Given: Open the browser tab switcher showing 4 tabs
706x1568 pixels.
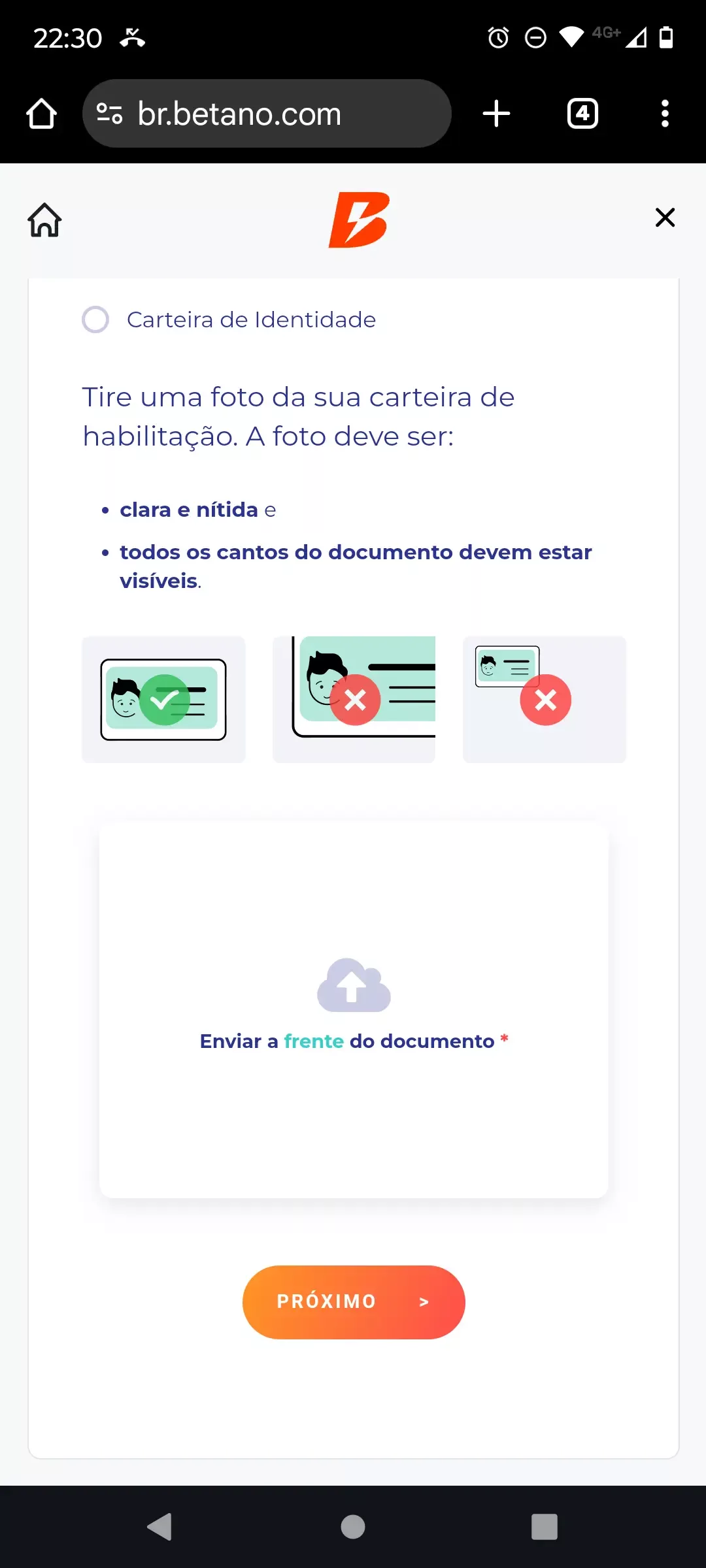Looking at the screenshot, I should (582, 112).
